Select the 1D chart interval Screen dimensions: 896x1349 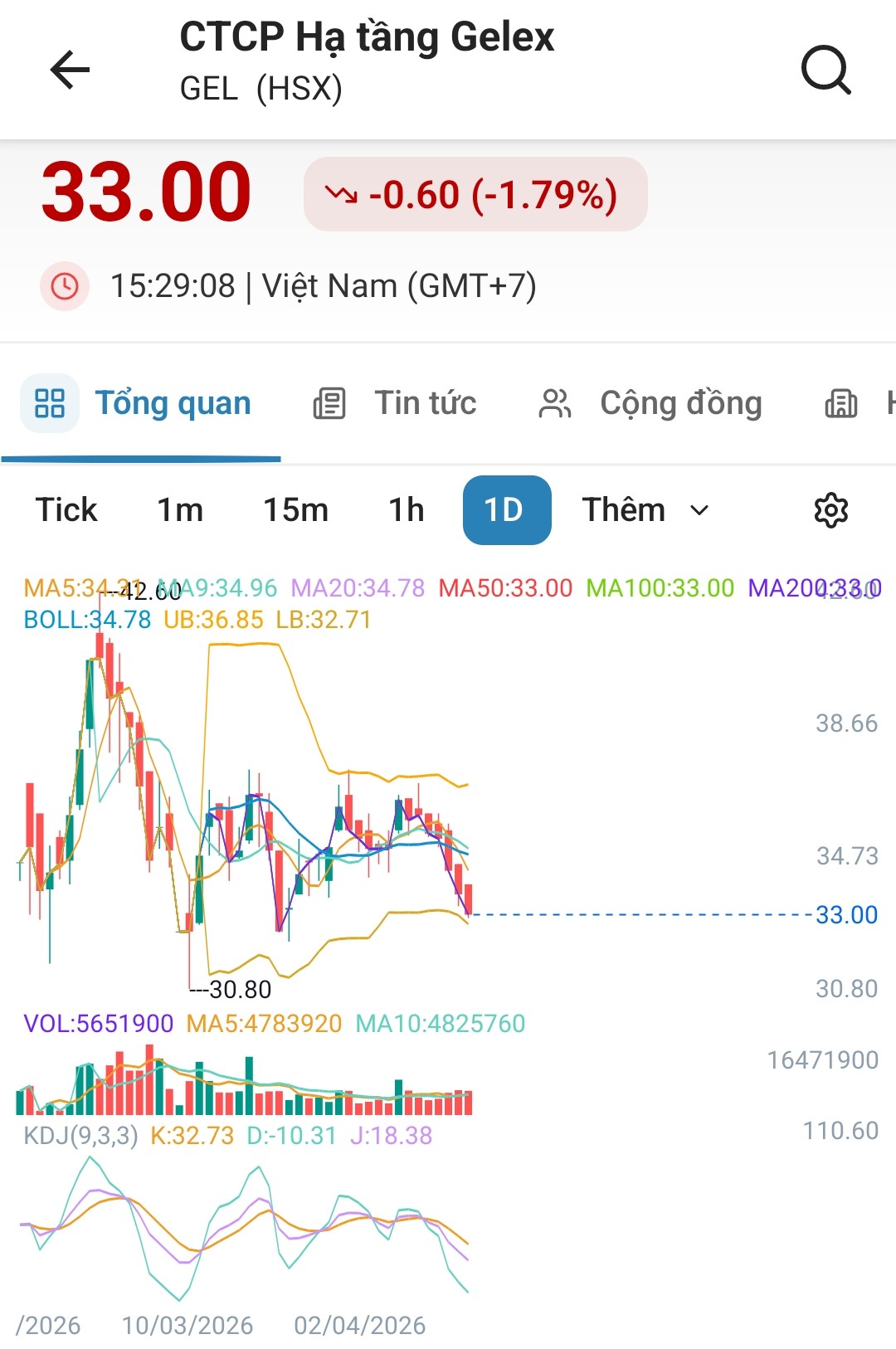tap(506, 510)
